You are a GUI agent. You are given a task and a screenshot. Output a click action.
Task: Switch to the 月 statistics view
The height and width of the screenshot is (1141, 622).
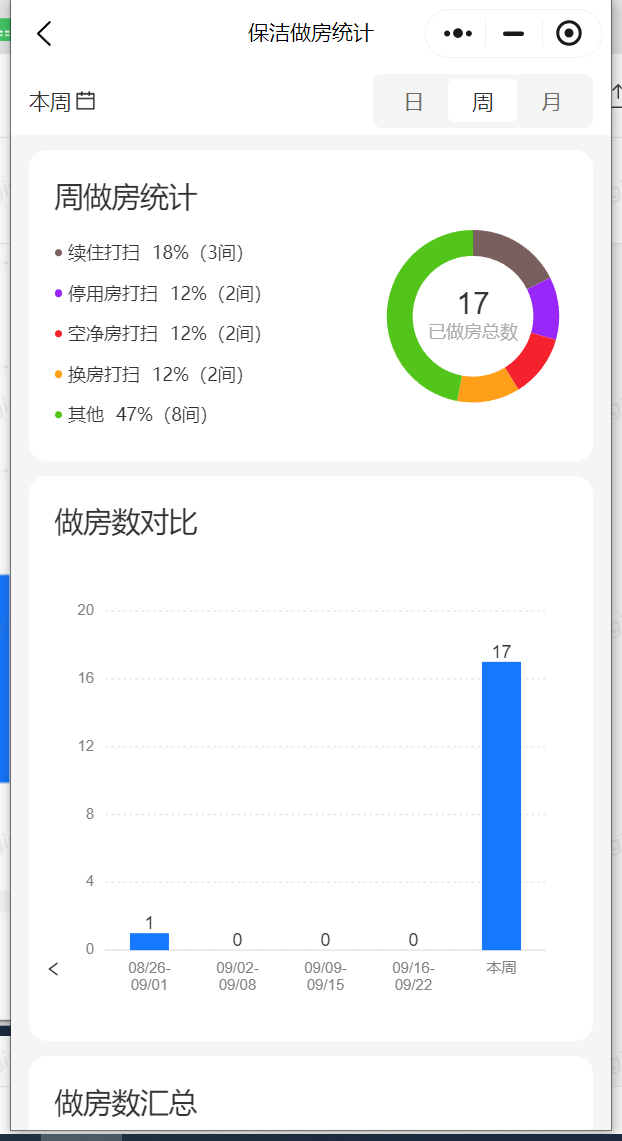551,102
